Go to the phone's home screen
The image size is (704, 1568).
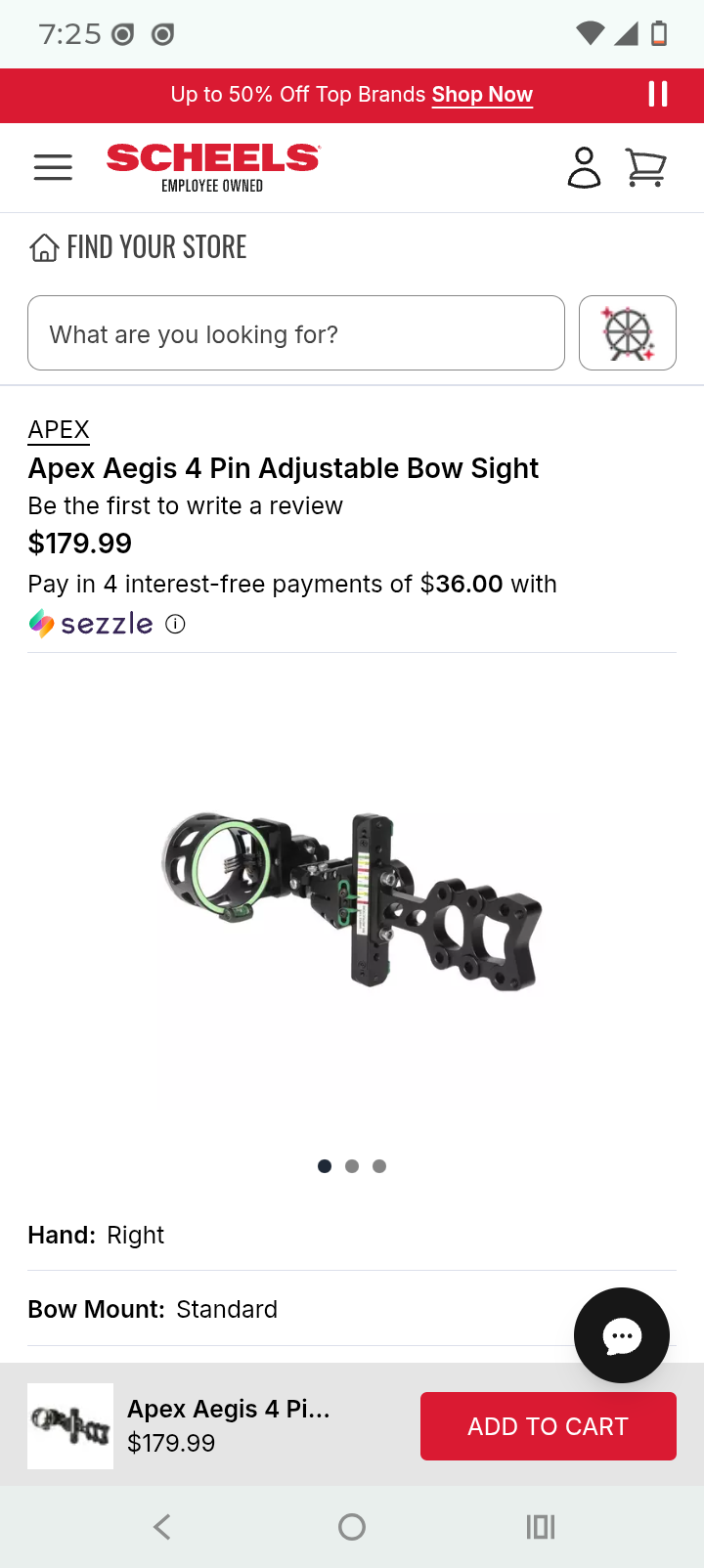352,1527
